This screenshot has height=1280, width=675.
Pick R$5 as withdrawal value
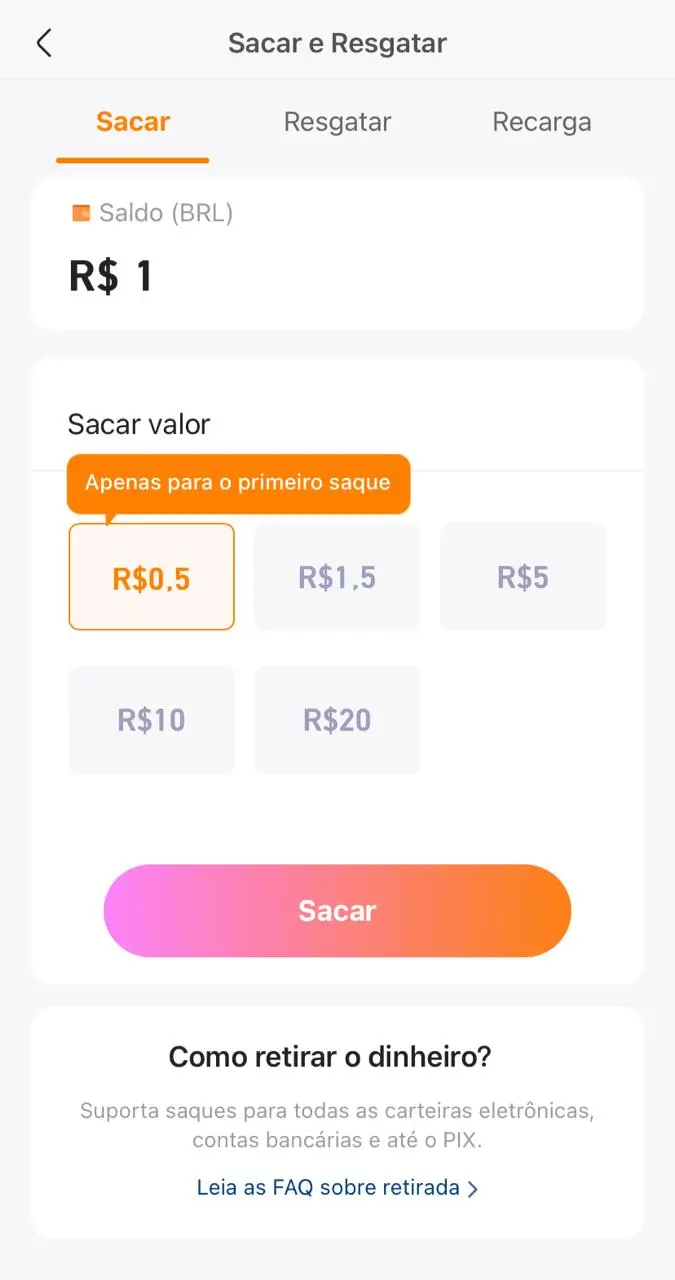point(523,577)
